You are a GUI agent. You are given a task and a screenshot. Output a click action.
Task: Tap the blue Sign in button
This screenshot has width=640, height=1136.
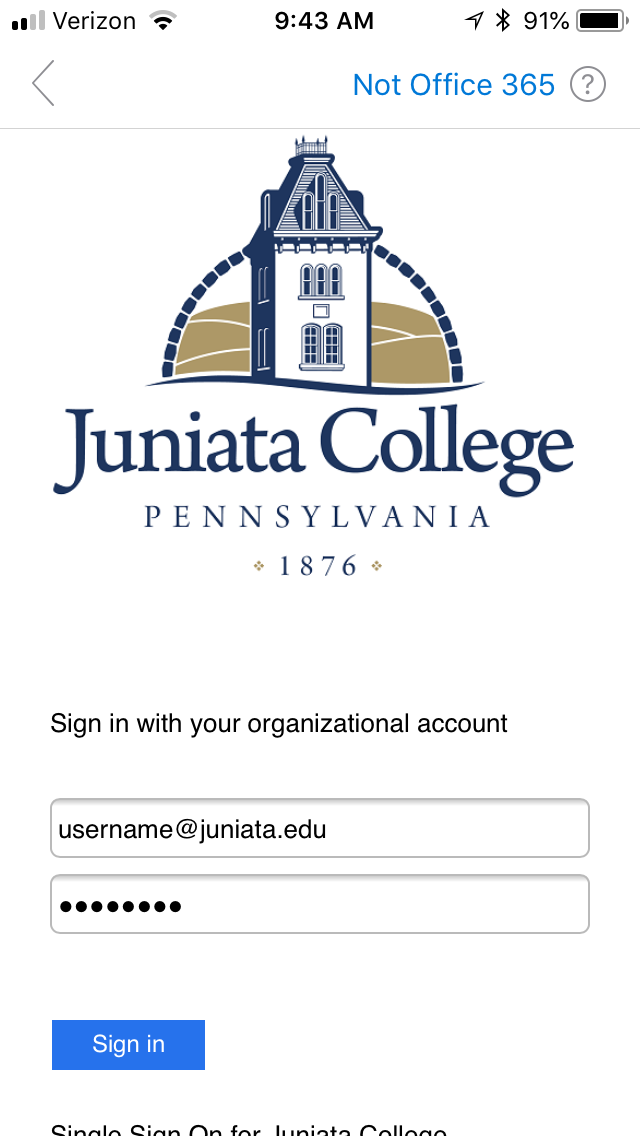pos(128,1044)
